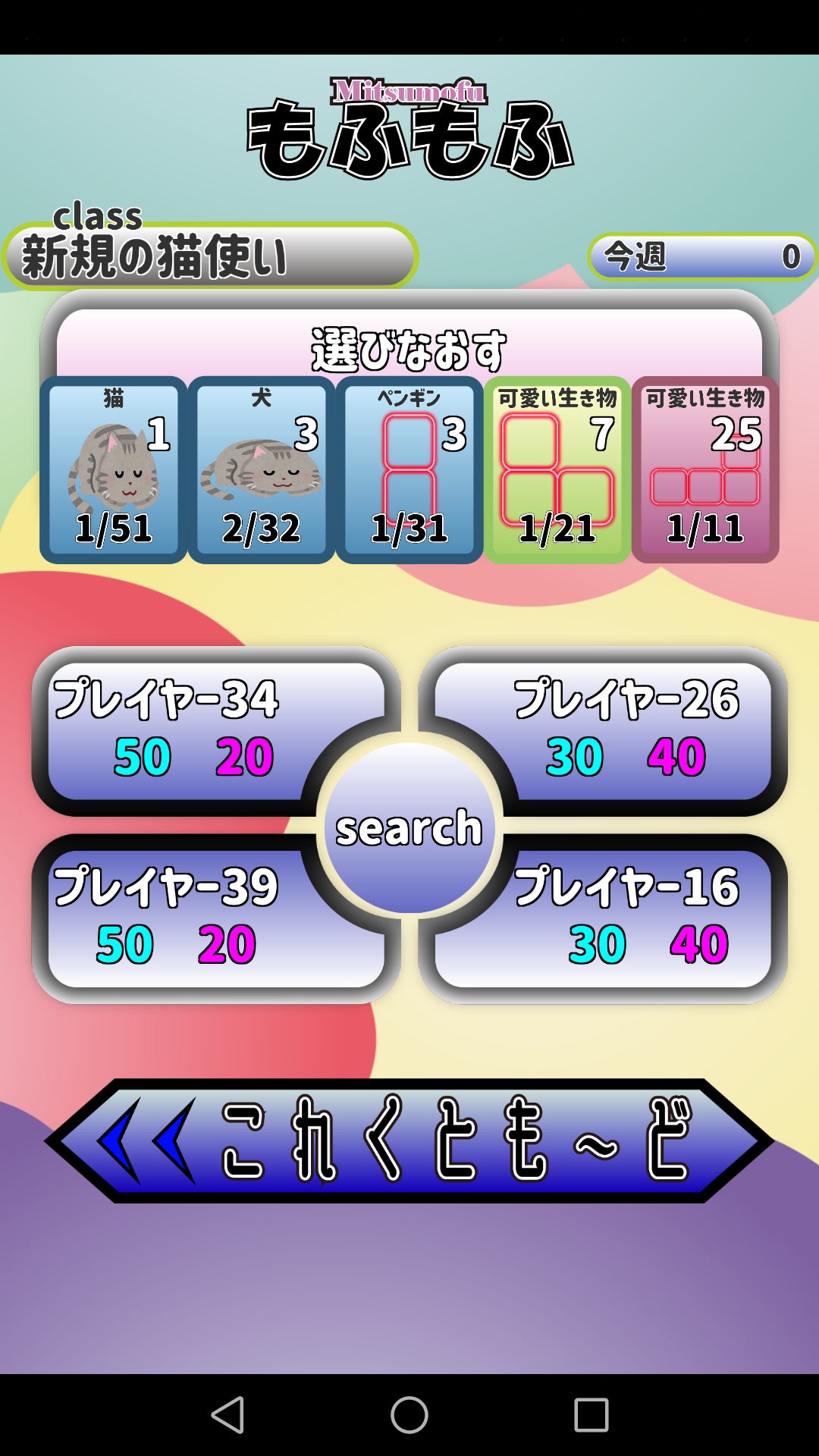Select the green 可愛い生き物 card 1/21
The height and width of the screenshot is (1456, 819).
click(x=557, y=470)
